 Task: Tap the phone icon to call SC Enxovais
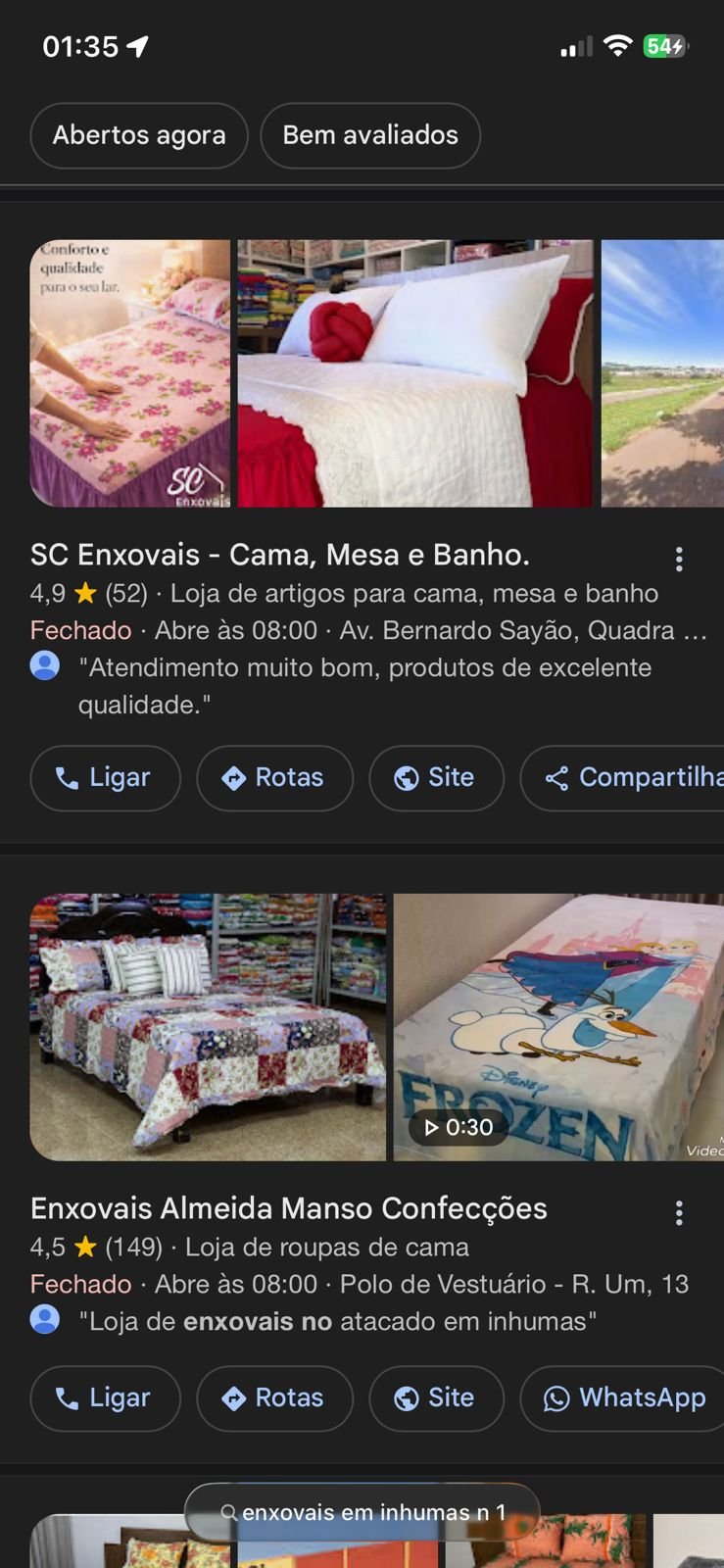[x=65, y=777]
